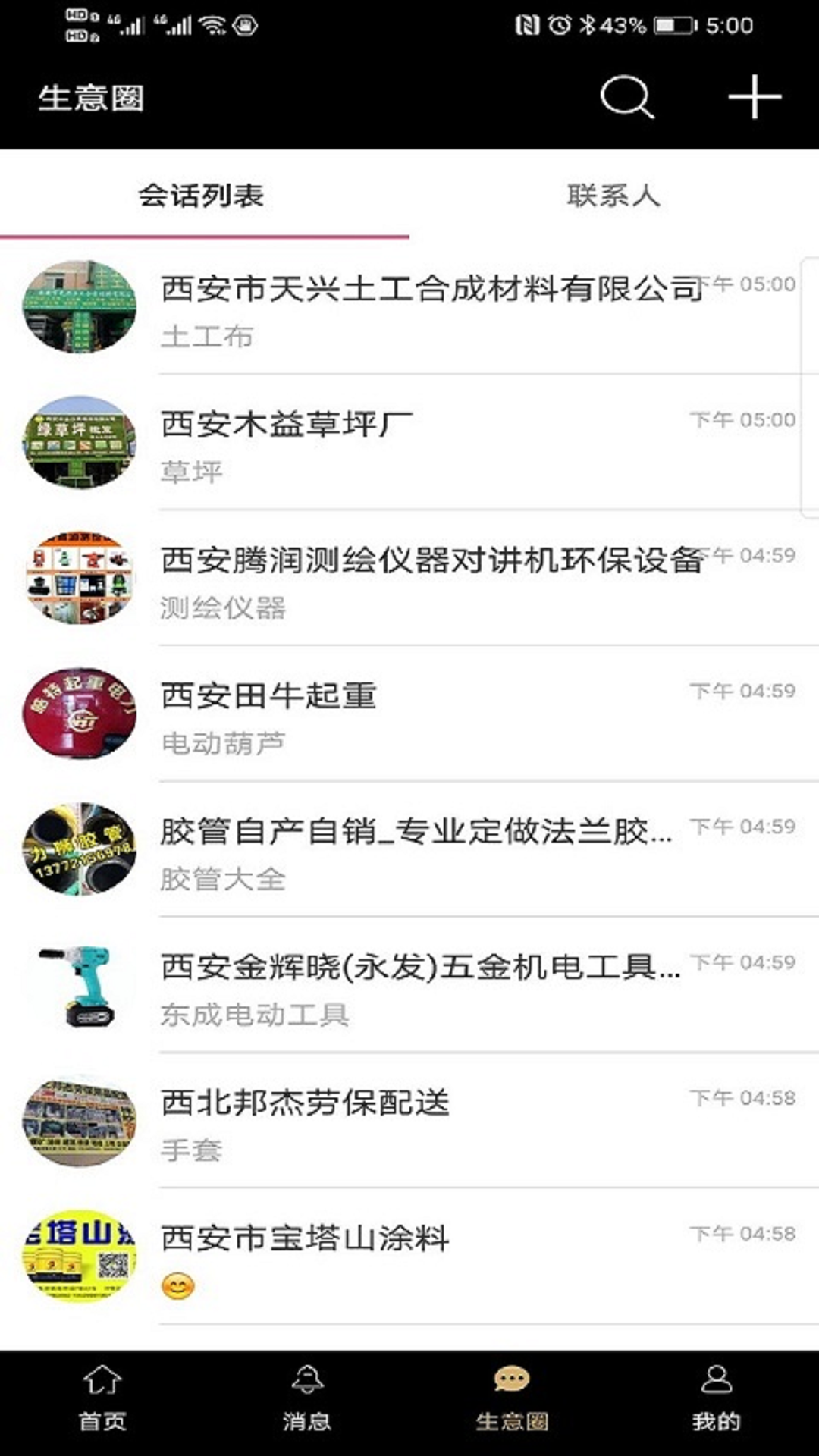
Task: Tap the battery indicator in the status bar
Action: (x=673, y=25)
